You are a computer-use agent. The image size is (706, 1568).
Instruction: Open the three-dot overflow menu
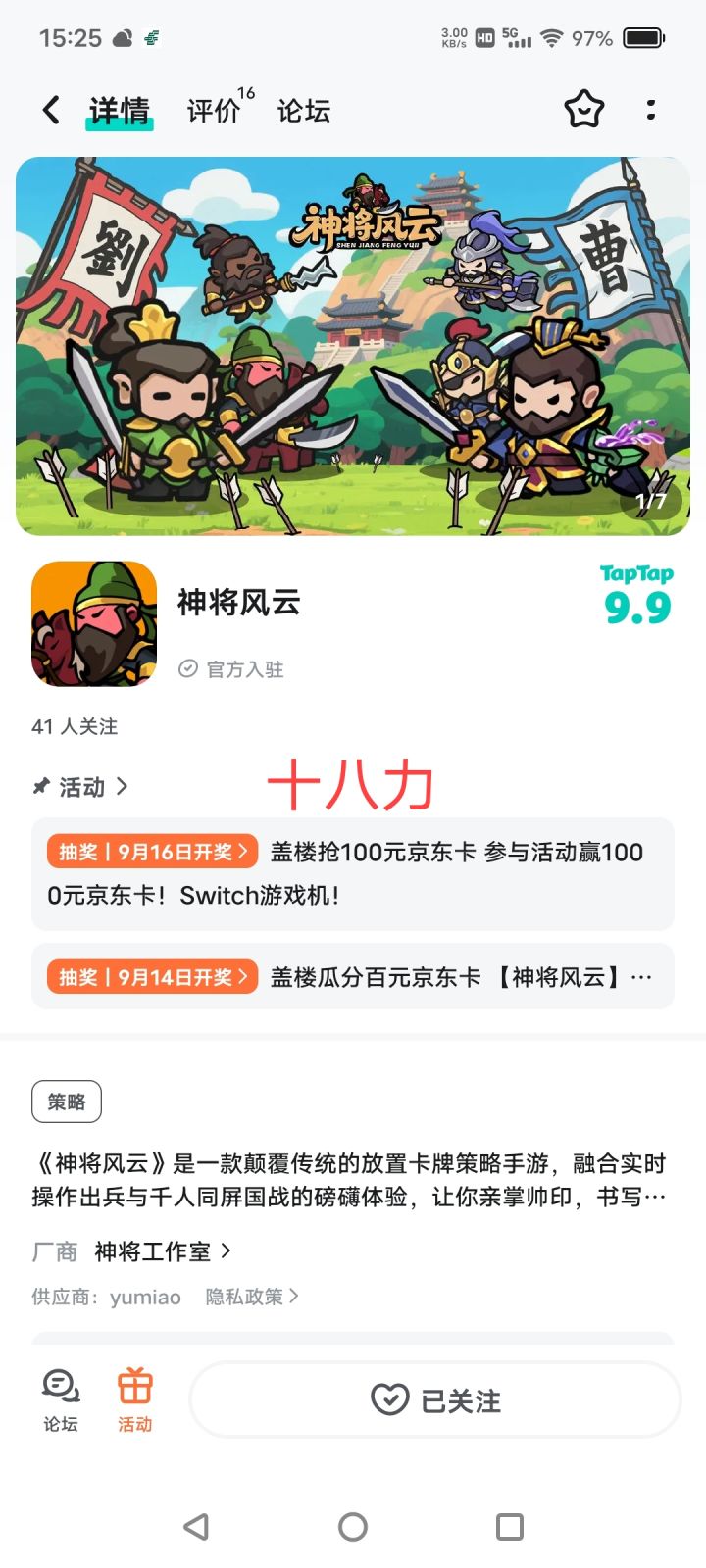coord(651,110)
